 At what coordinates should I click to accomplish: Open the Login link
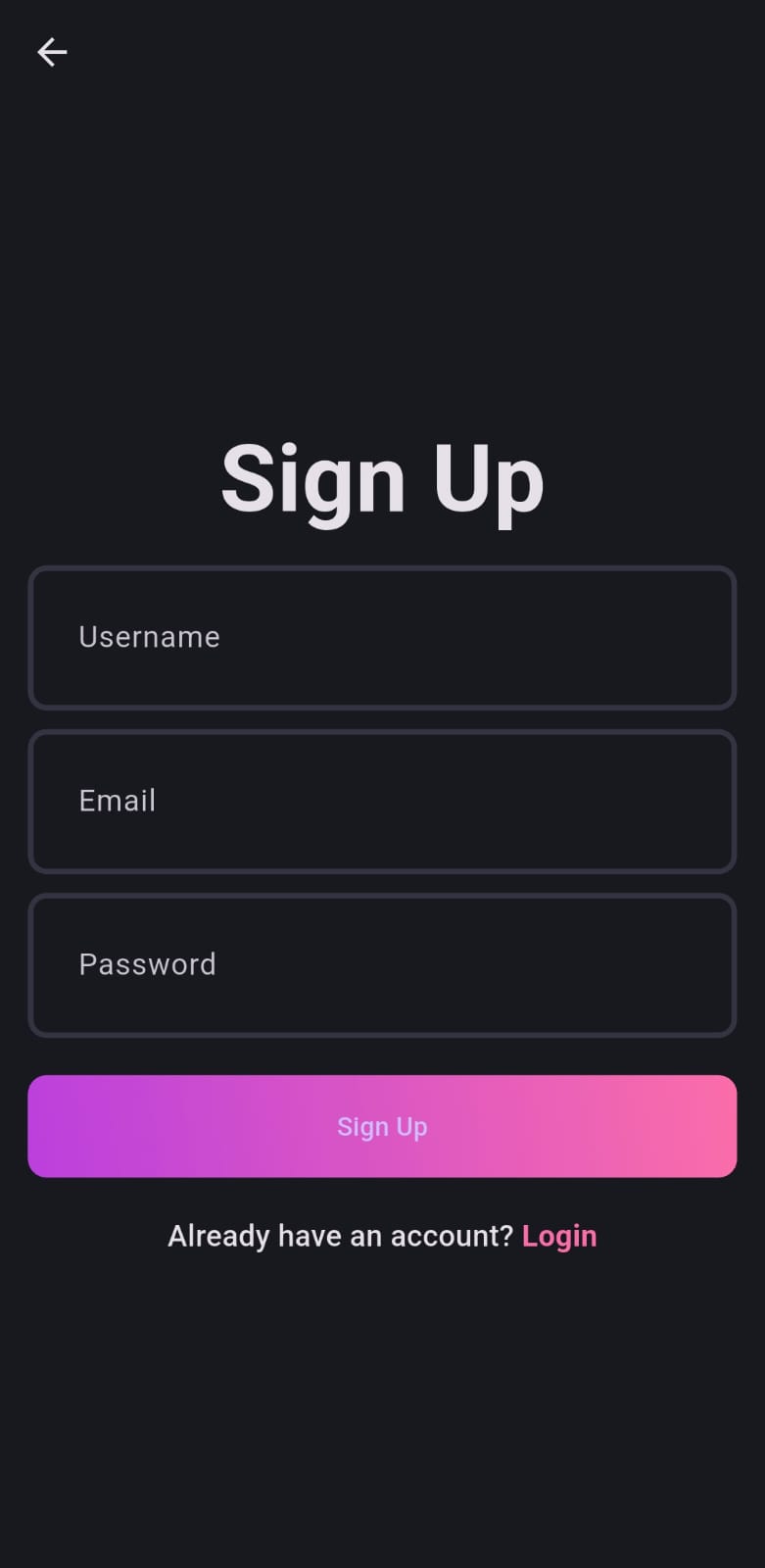point(559,1237)
